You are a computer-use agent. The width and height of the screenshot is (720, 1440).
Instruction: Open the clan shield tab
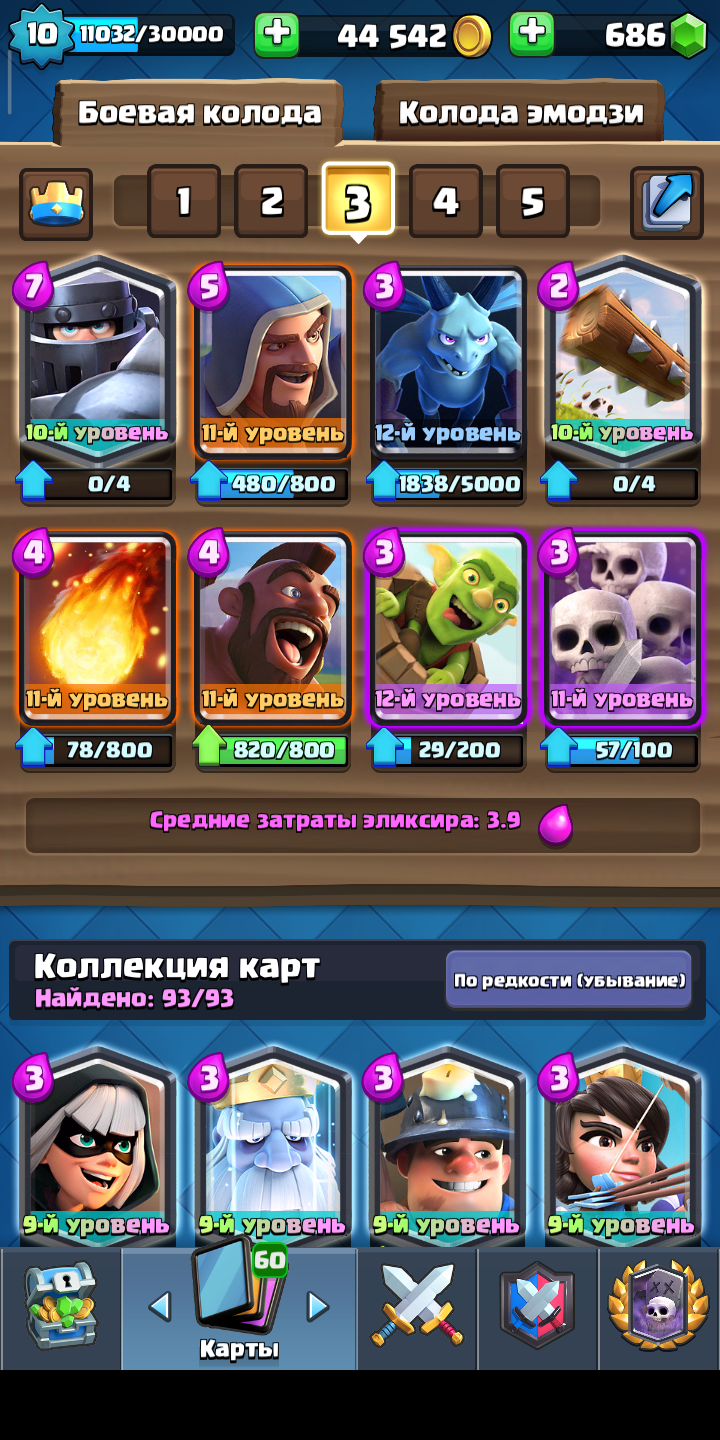pos(538,1308)
